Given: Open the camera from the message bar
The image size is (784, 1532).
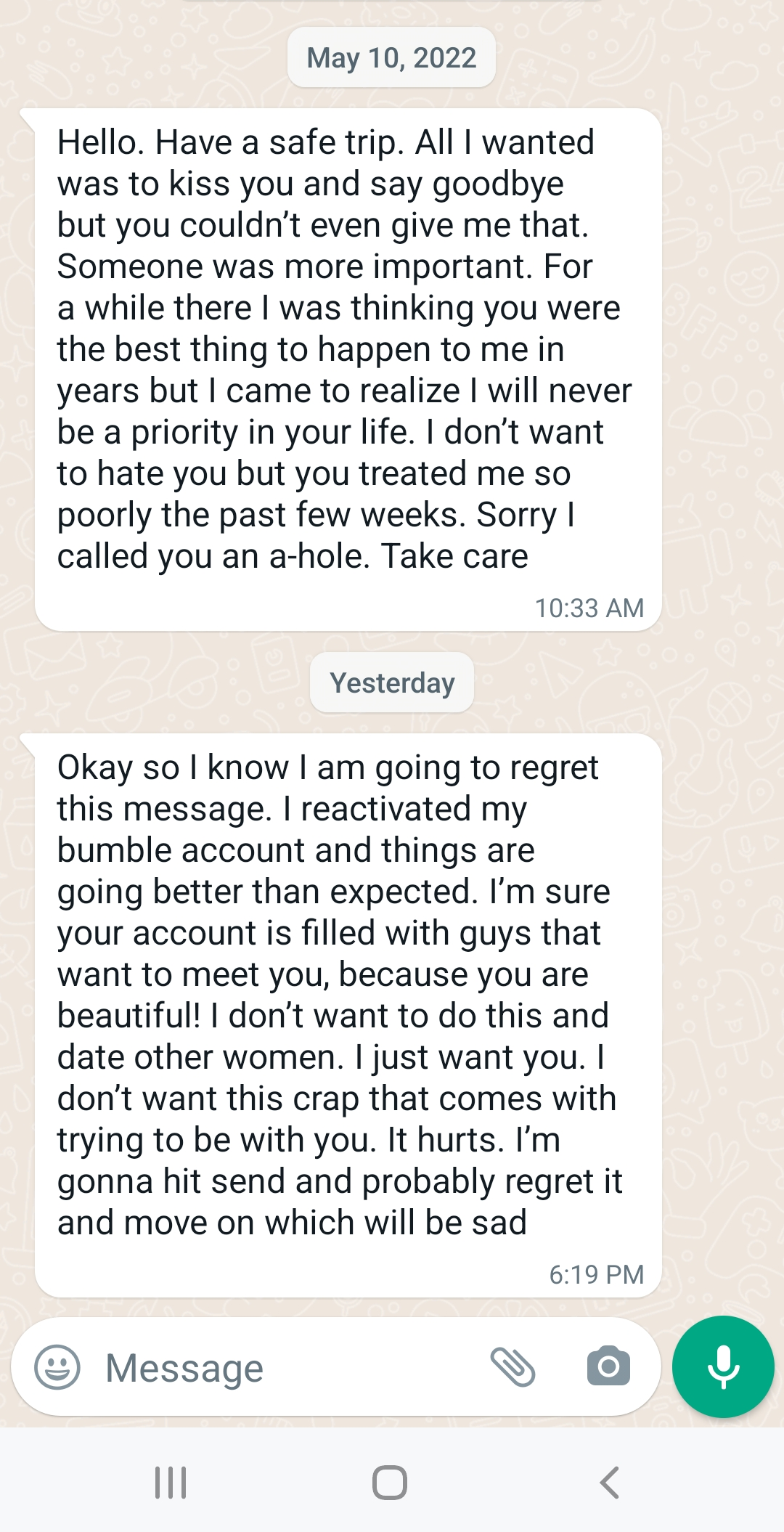Looking at the screenshot, I should tap(608, 1367).
